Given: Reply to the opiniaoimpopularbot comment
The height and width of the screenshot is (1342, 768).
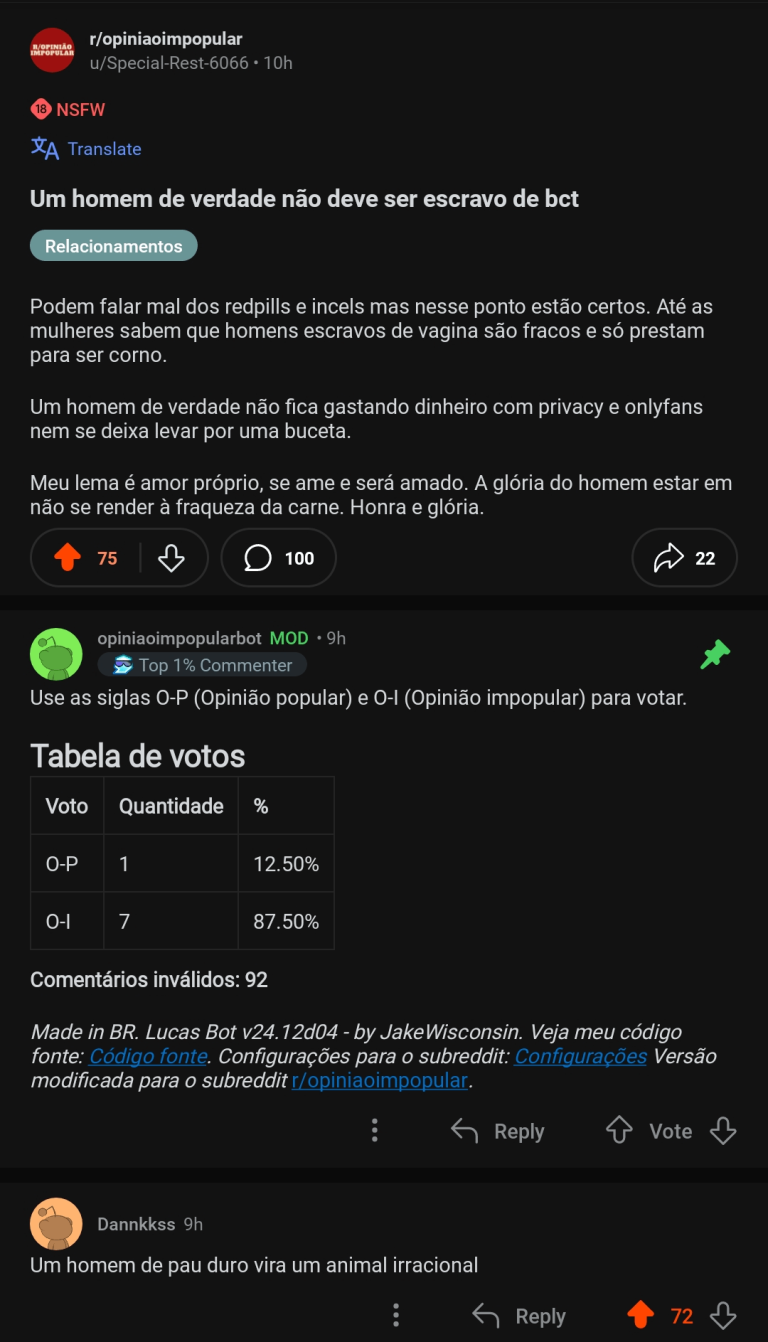Looking at the screenshot, I should click(497, 1131).
